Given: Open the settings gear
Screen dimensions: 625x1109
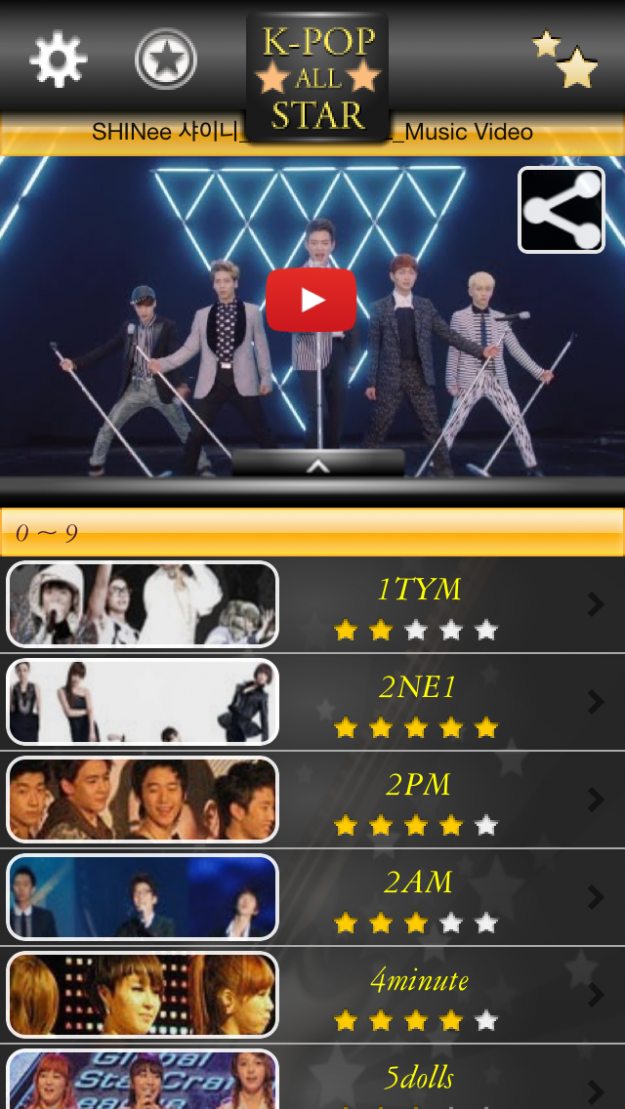Looking at the screenshot, I should click(58, 60).
